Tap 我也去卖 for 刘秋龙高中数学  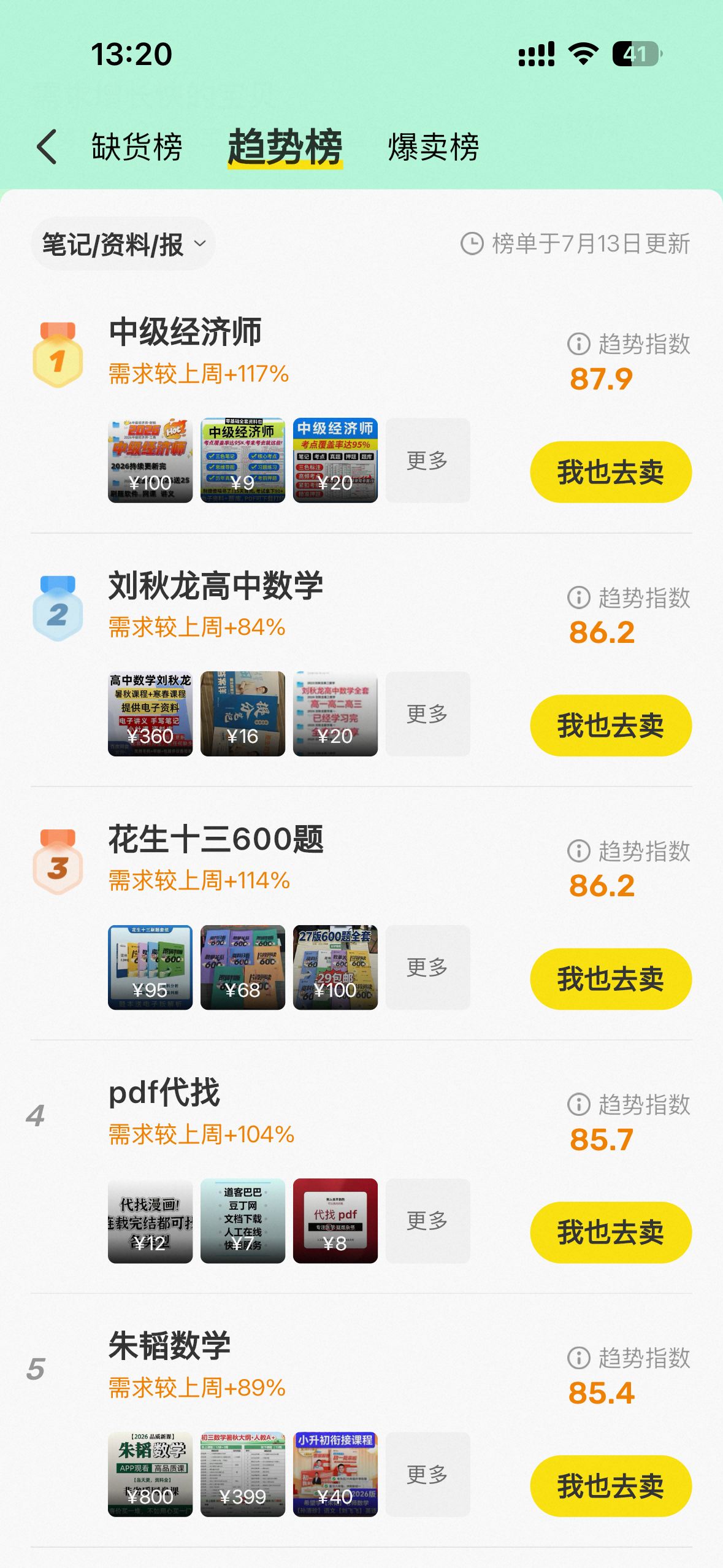611,725
